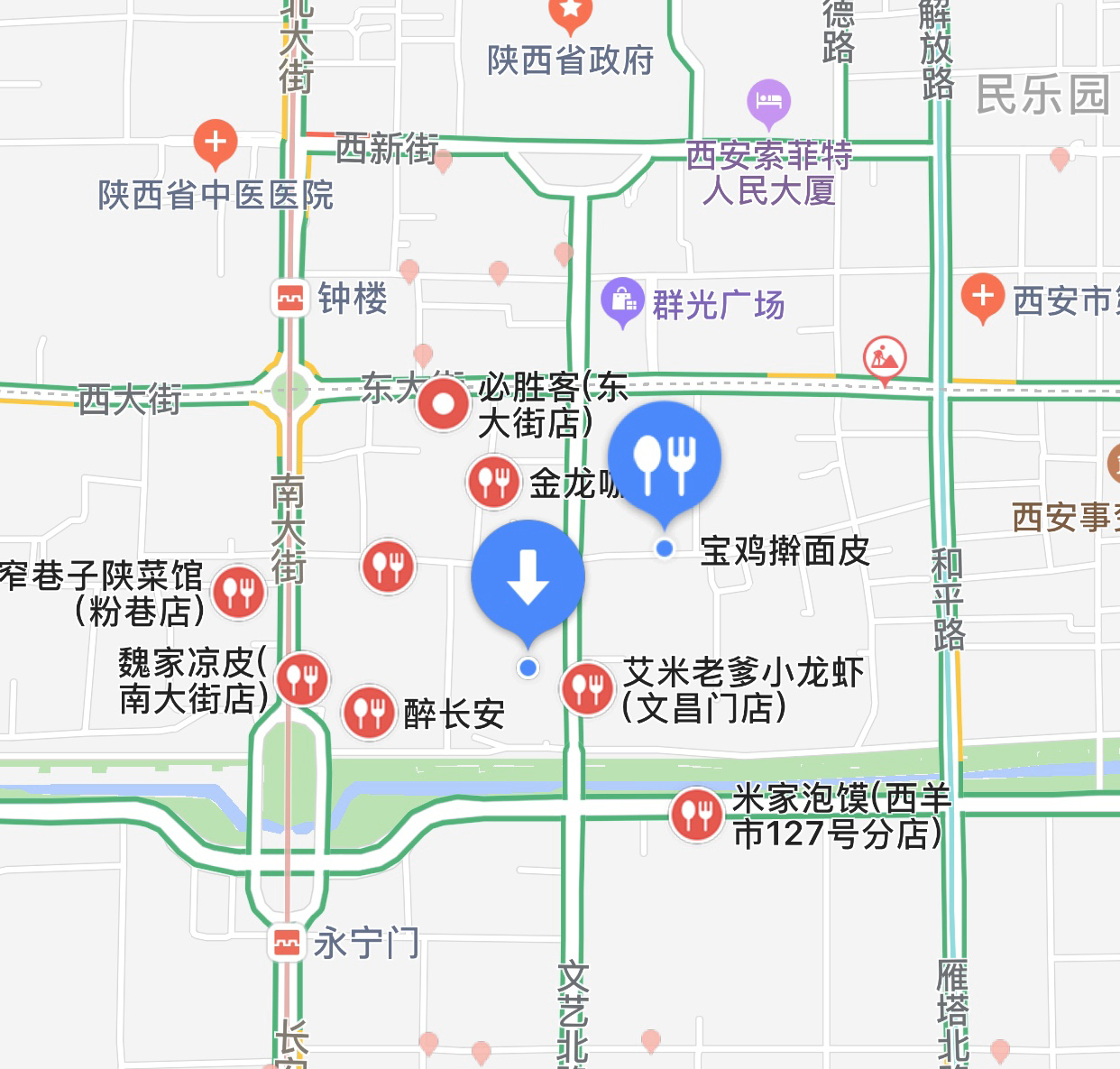The height and width of the screenshot is (1069, 1120).
Task: Select the 群光广场 shopping marker
Action: [622, 300]
